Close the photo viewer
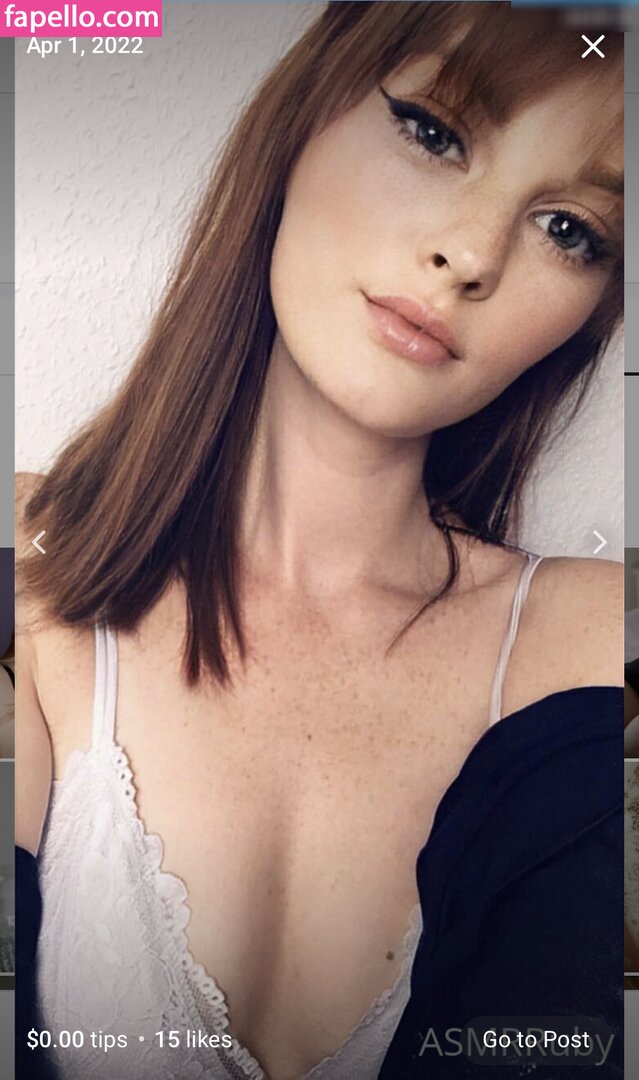Viewport: 639px width, 1080px height. point(593,46)
